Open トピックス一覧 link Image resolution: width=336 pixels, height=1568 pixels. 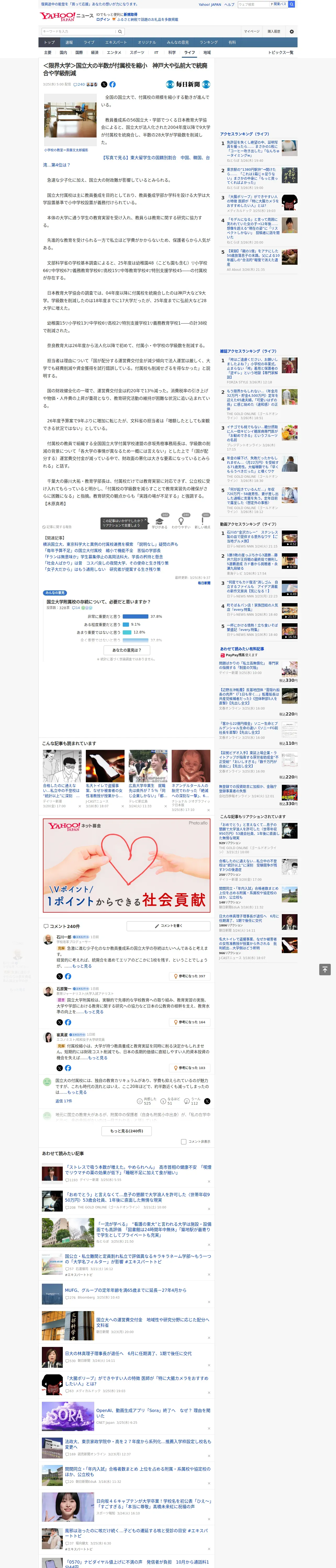click(281, 52)
